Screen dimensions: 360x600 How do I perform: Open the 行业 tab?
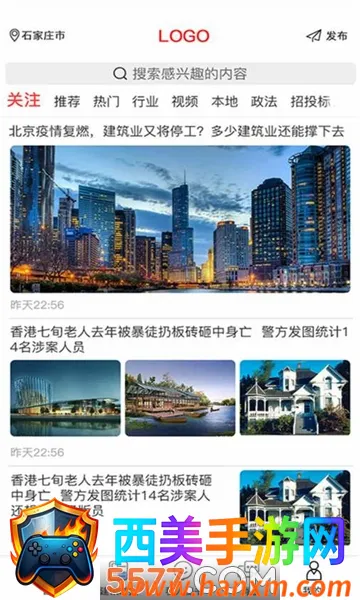145,101
